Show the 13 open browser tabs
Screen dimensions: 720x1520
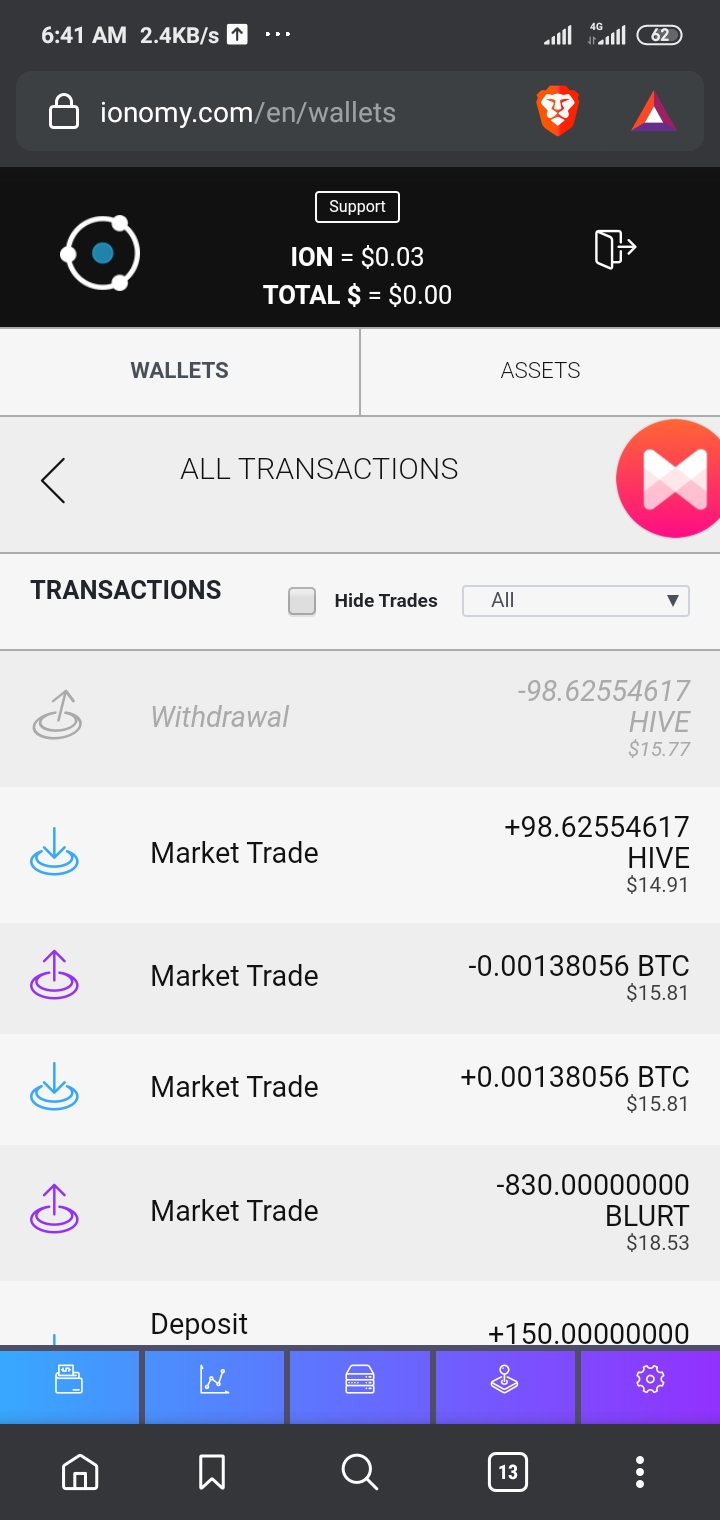(x=507, y=1472)
